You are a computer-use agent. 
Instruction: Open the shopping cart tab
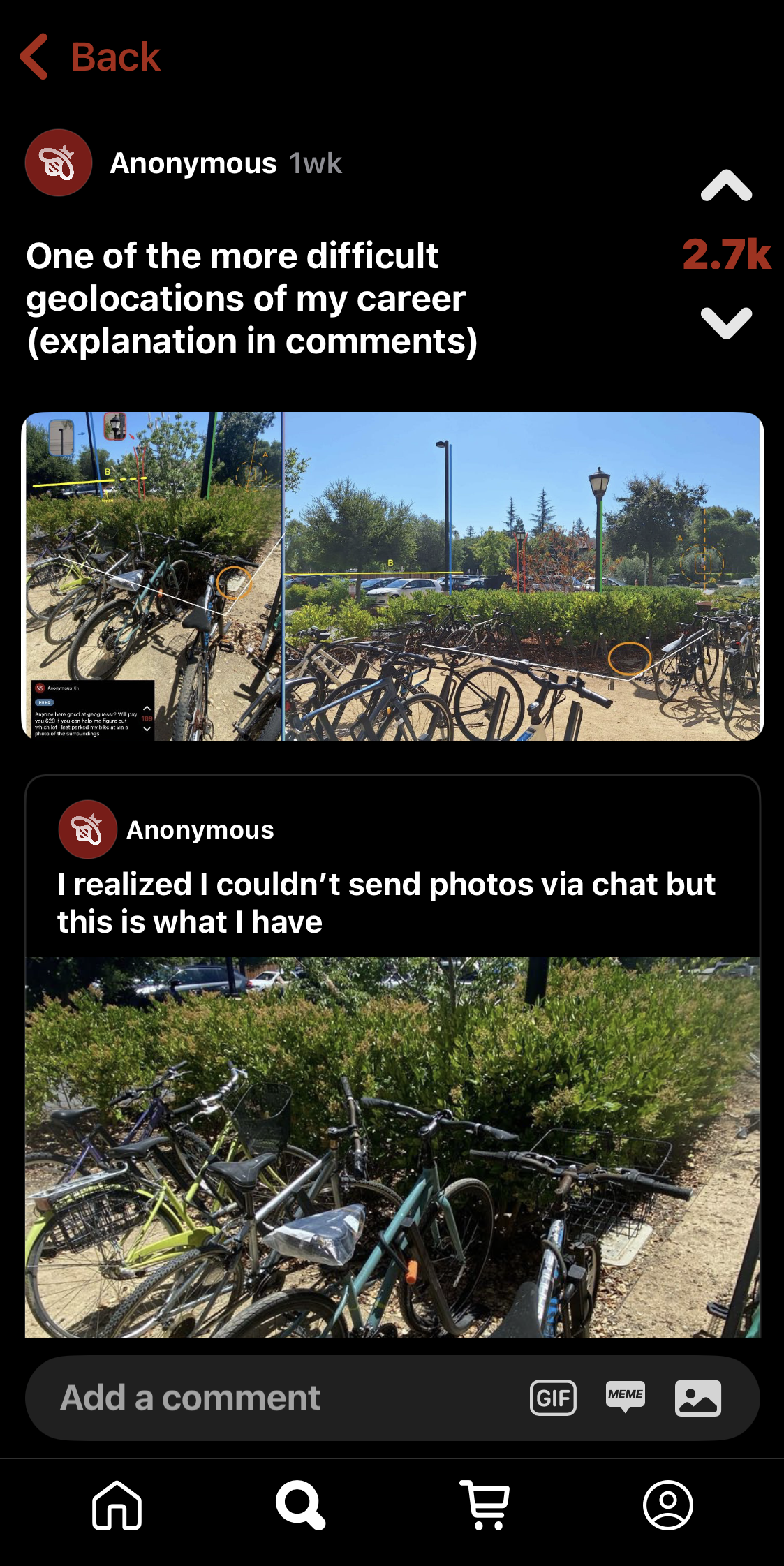pos(485,1505)
